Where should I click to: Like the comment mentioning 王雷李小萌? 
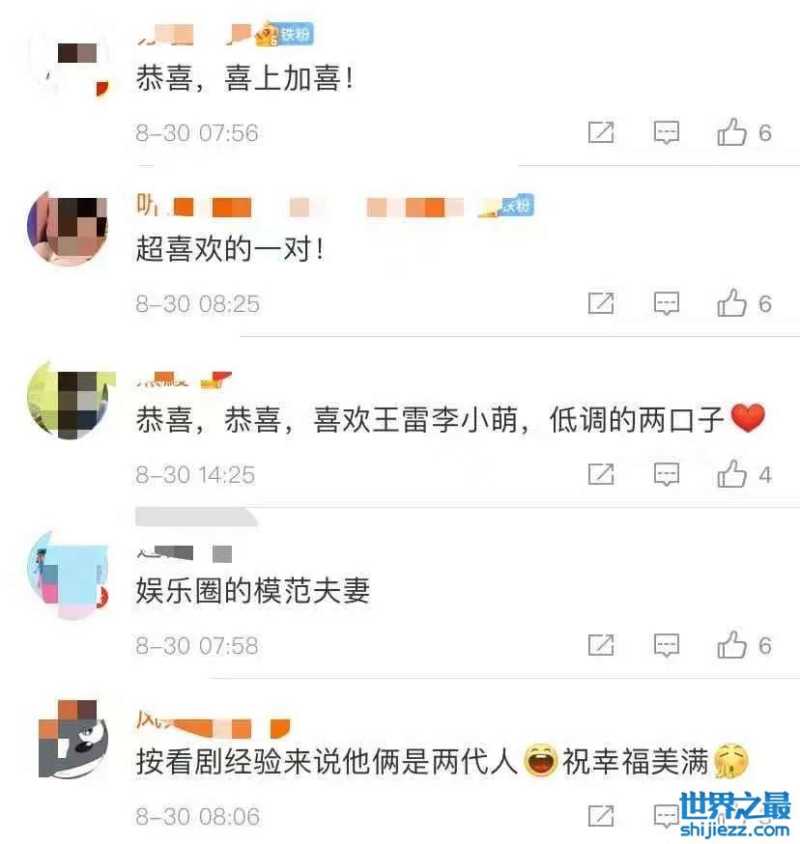(732, 474)
